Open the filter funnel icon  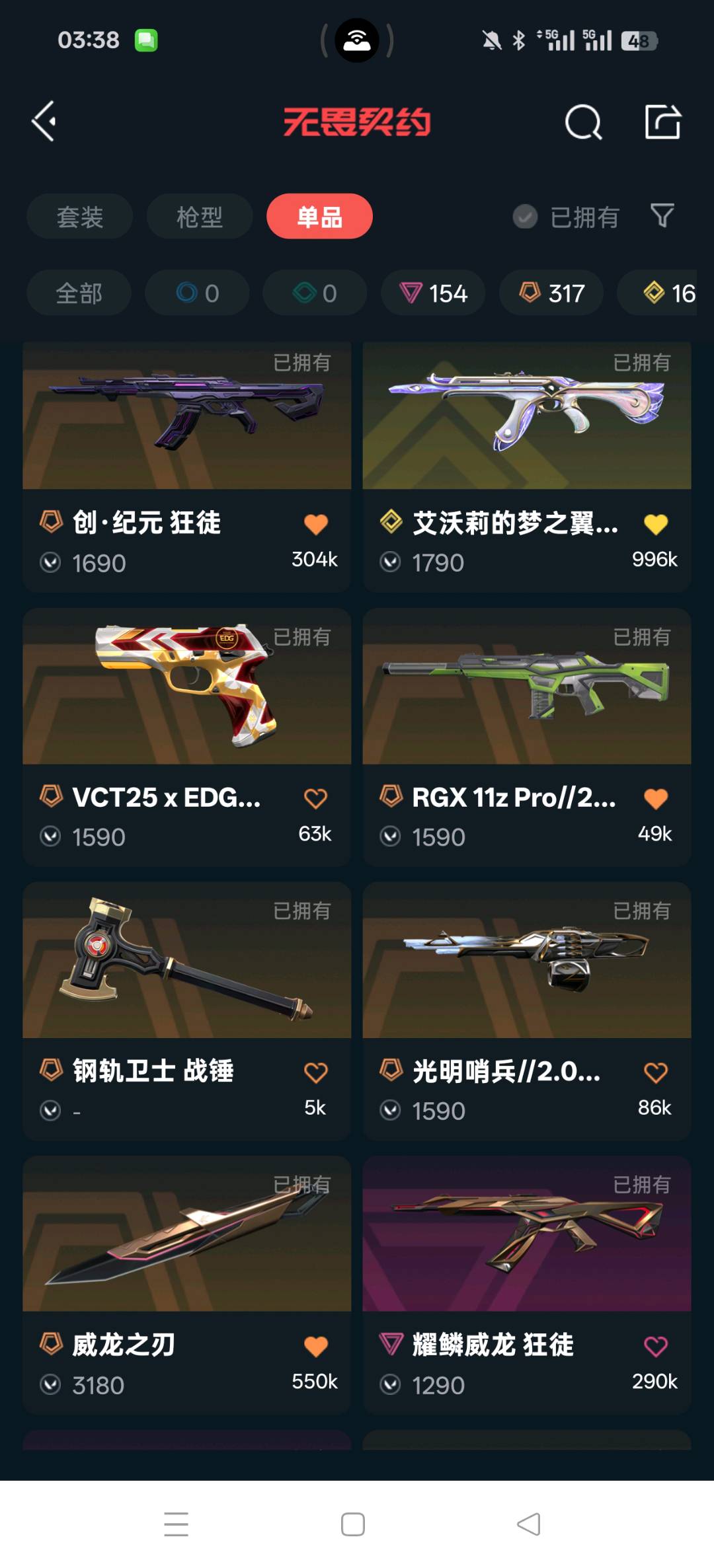[662, 215]
